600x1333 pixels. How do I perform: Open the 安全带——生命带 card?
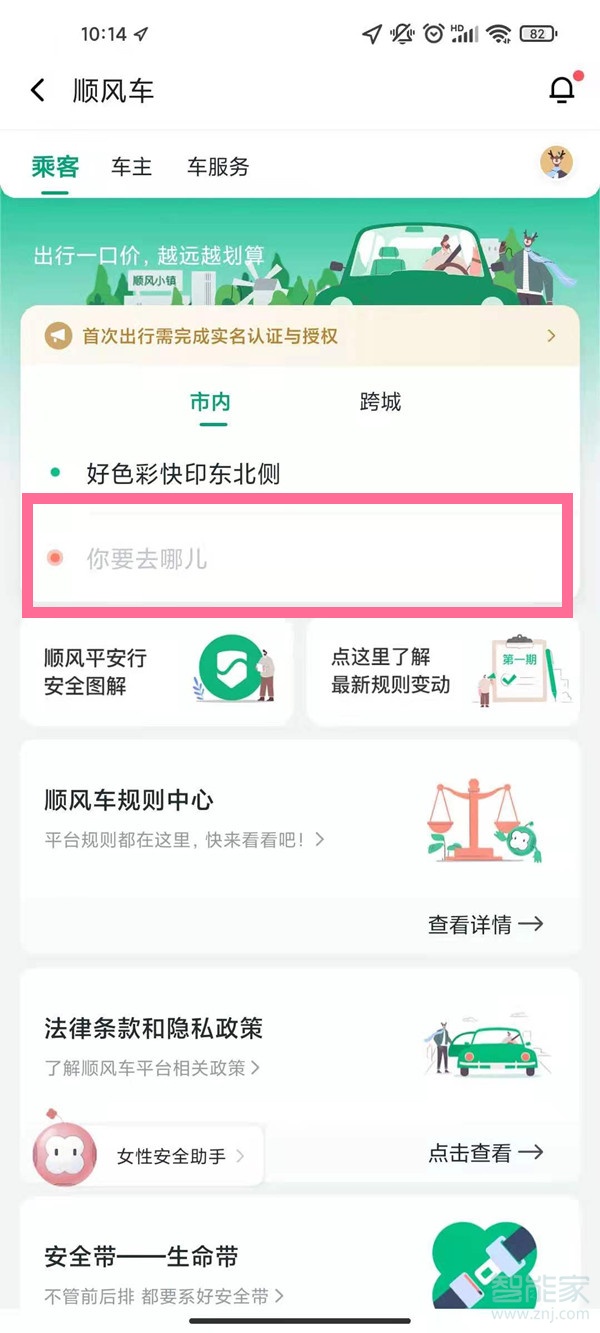pyautogui.click(x=300, y=1265)
